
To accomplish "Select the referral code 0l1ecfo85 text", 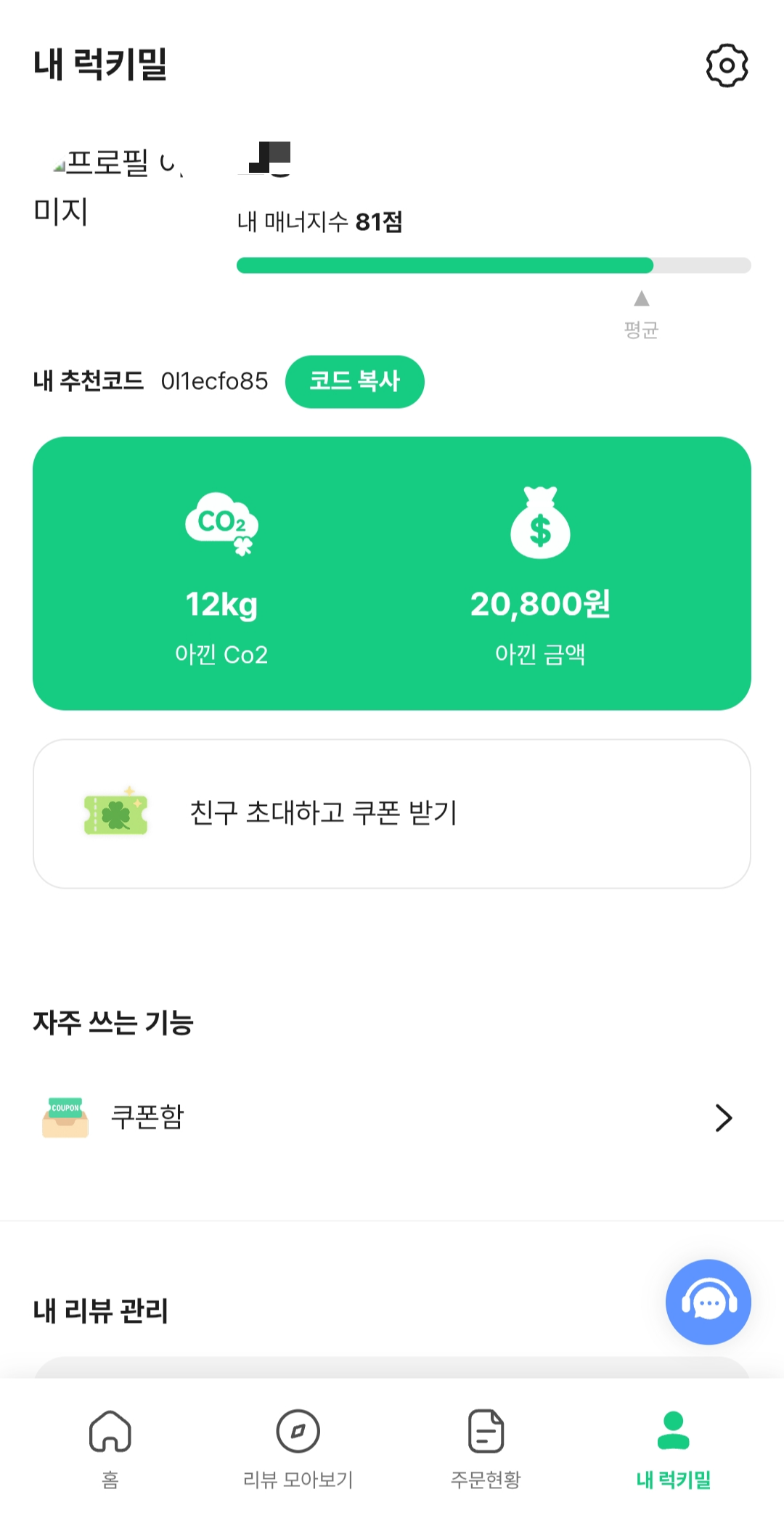I will (x=211, y=380).
